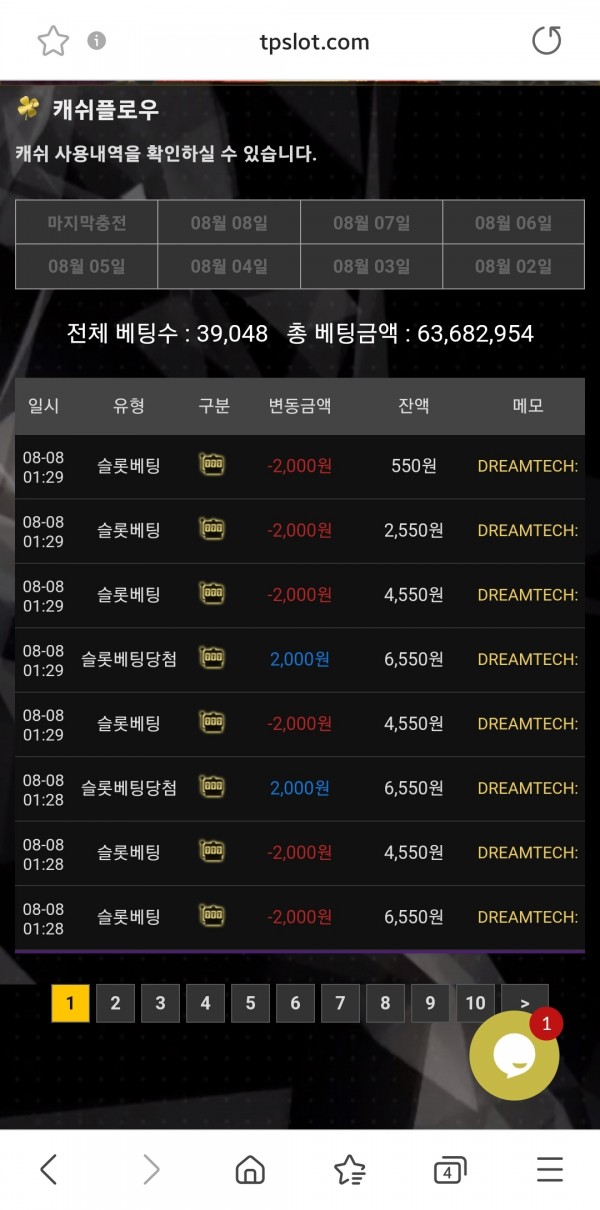The width and height of the screenshot is (600, 1210).
Task: Jump to page 5 of results
Action: [250, 1003]
